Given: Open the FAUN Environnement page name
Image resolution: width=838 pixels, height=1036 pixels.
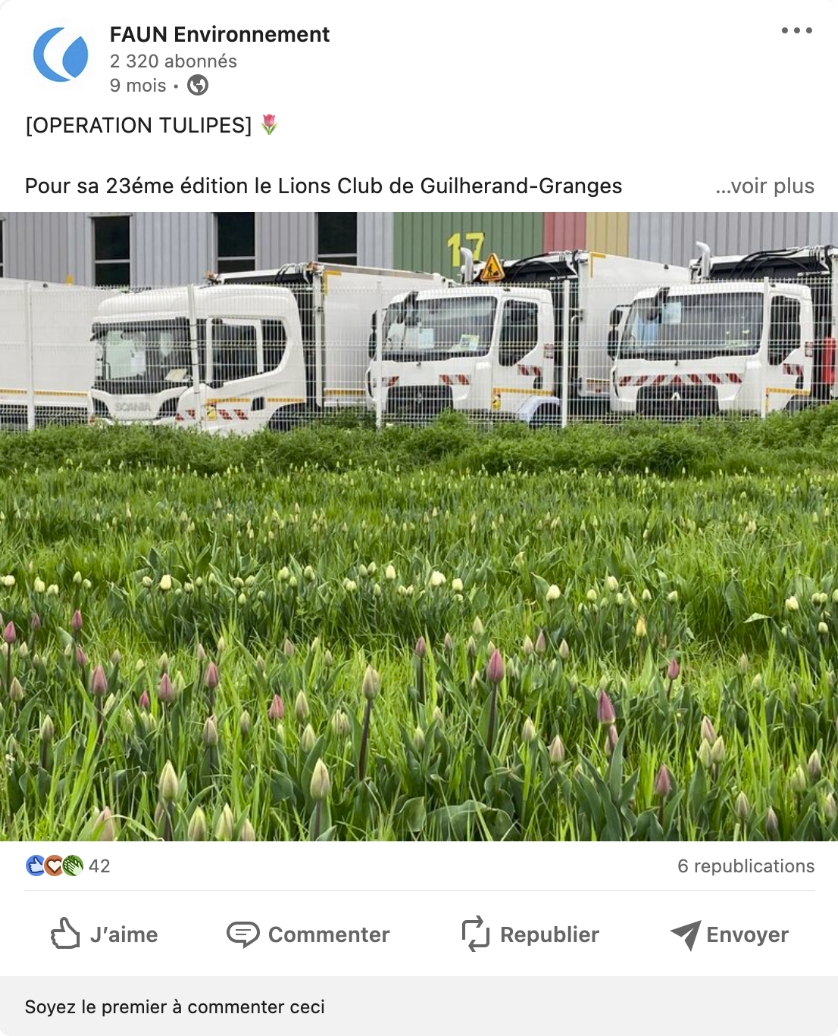Looking at the screenshot, I should [219, 34].
